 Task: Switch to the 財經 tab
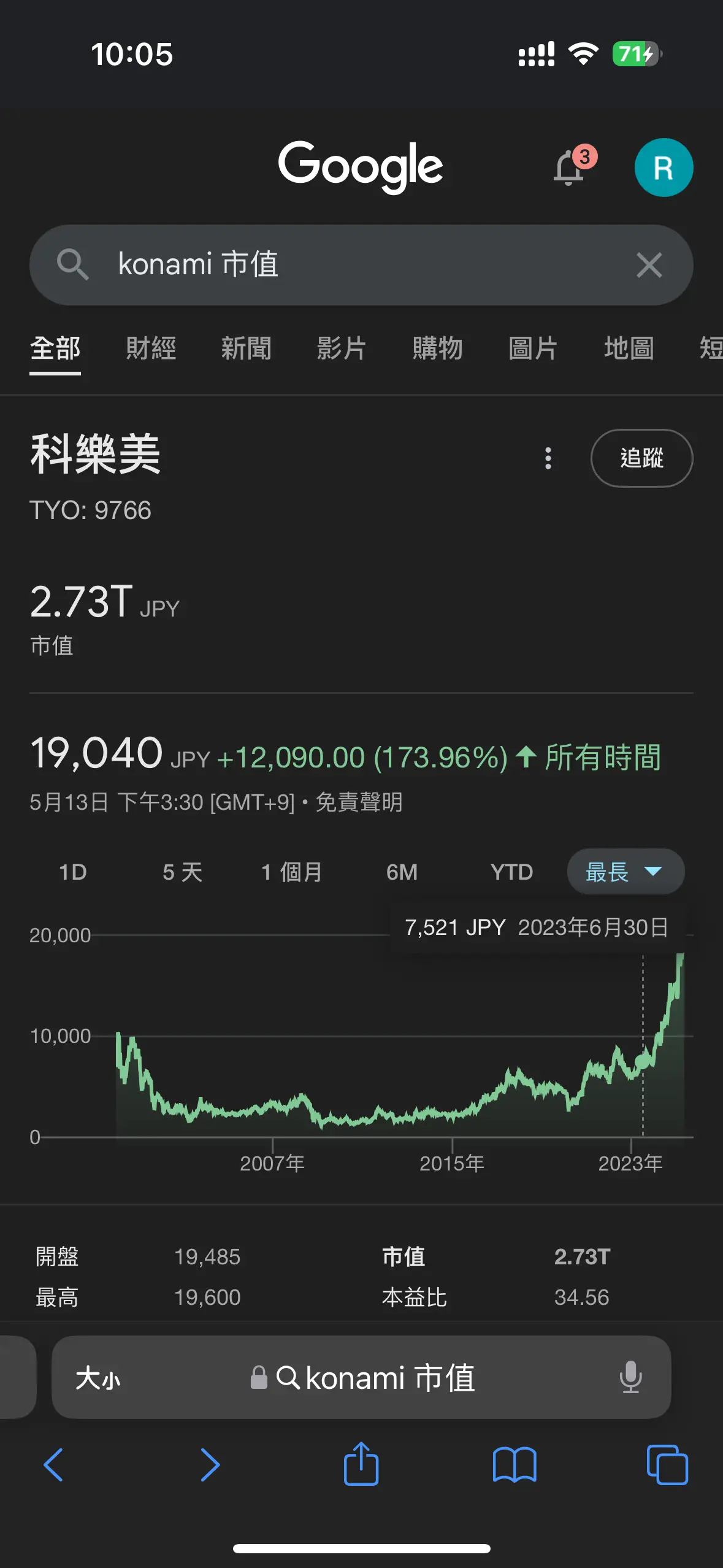pos(151,348)
